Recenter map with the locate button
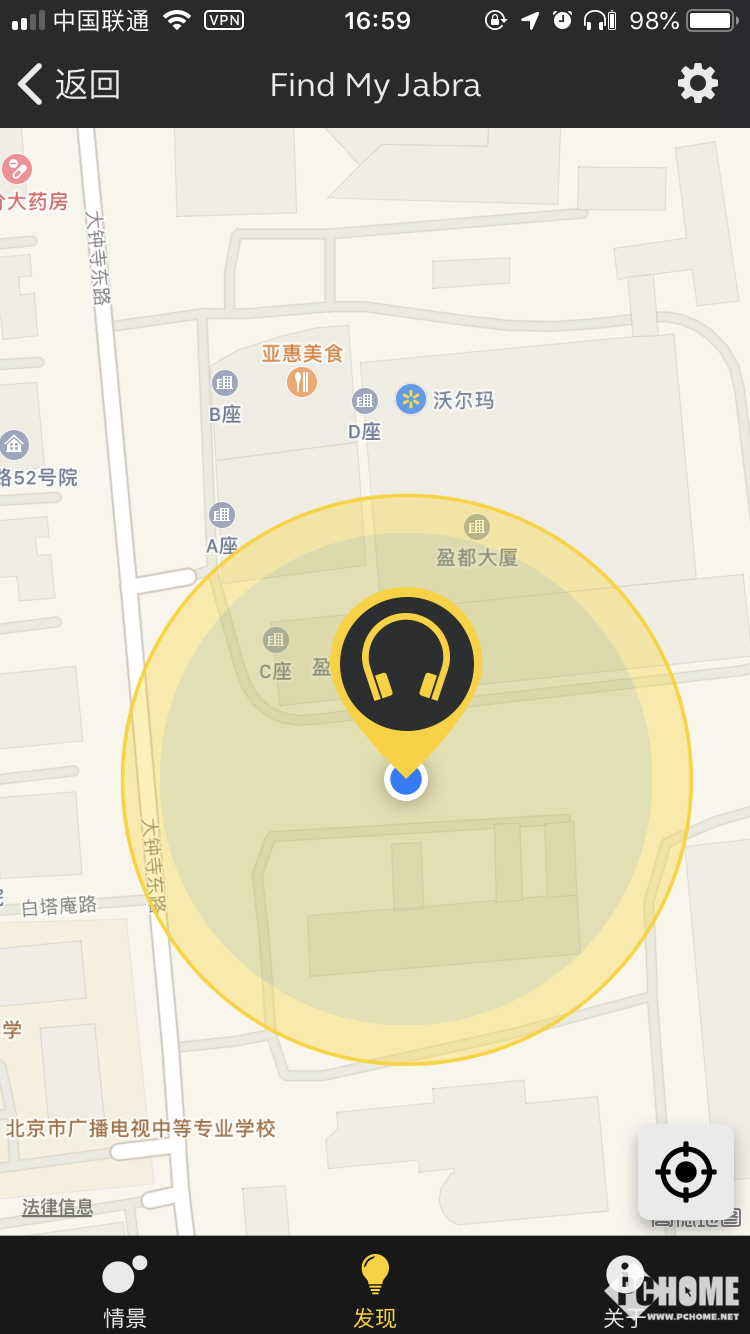Viewport: 750px width, 1334px height. pos(686,1171)
